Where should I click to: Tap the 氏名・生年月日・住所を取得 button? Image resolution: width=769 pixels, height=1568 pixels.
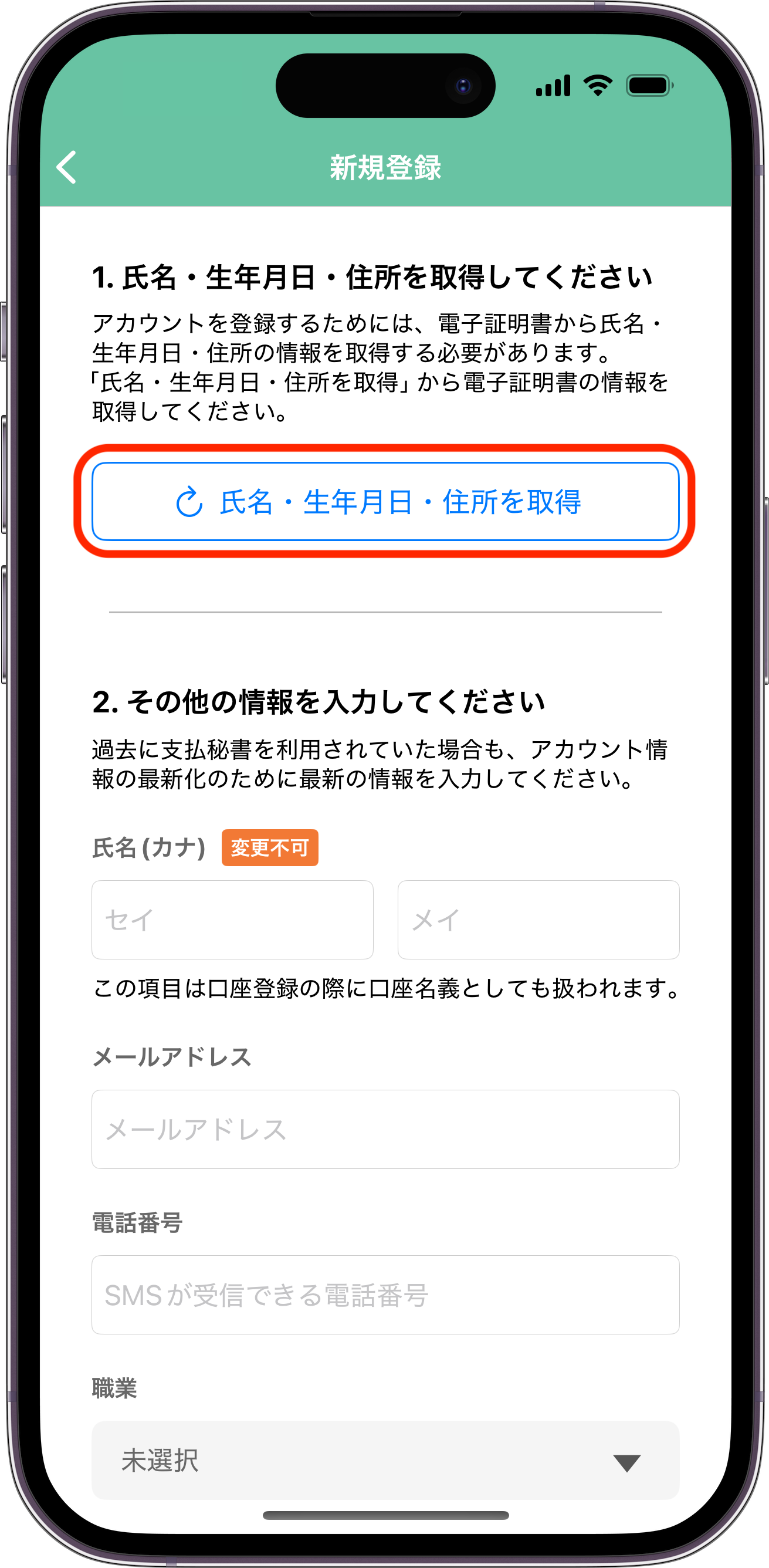tap(385, 502)
